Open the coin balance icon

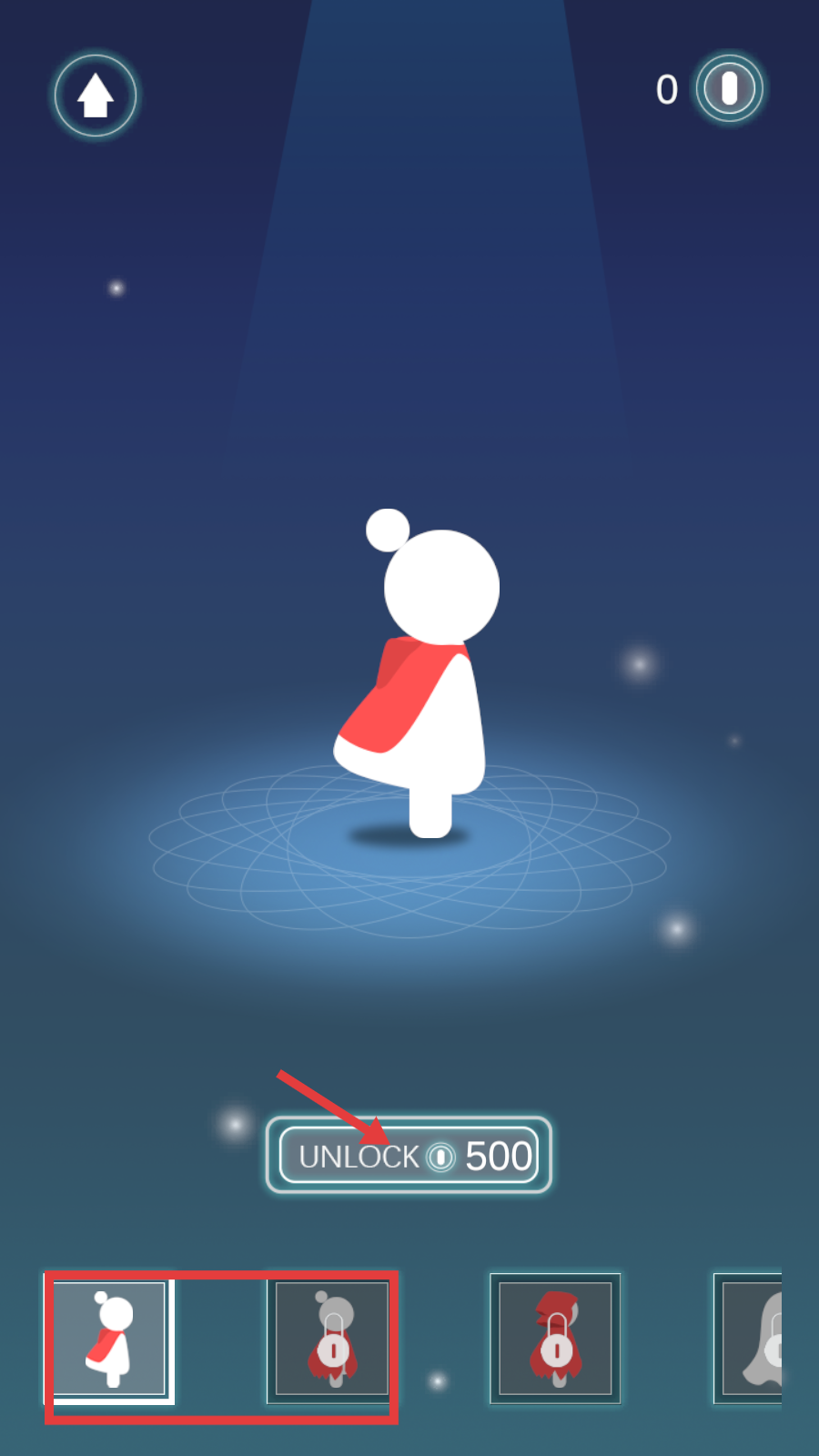coord(729,88)
